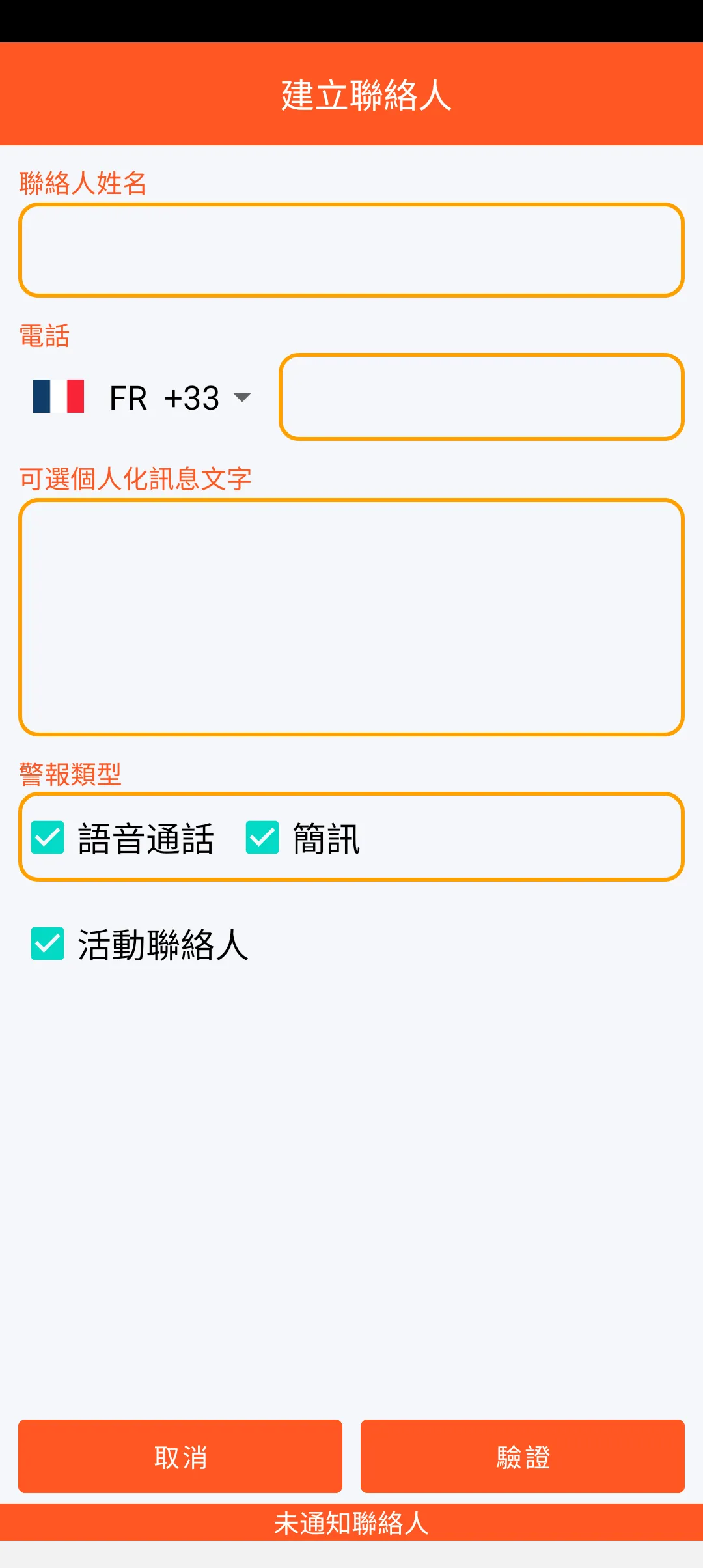This screenshot has width=703, height=1568.
Task: Toggle the 活動聯絡人 (active contact) checkbox
Action: [x=48, y=944]
